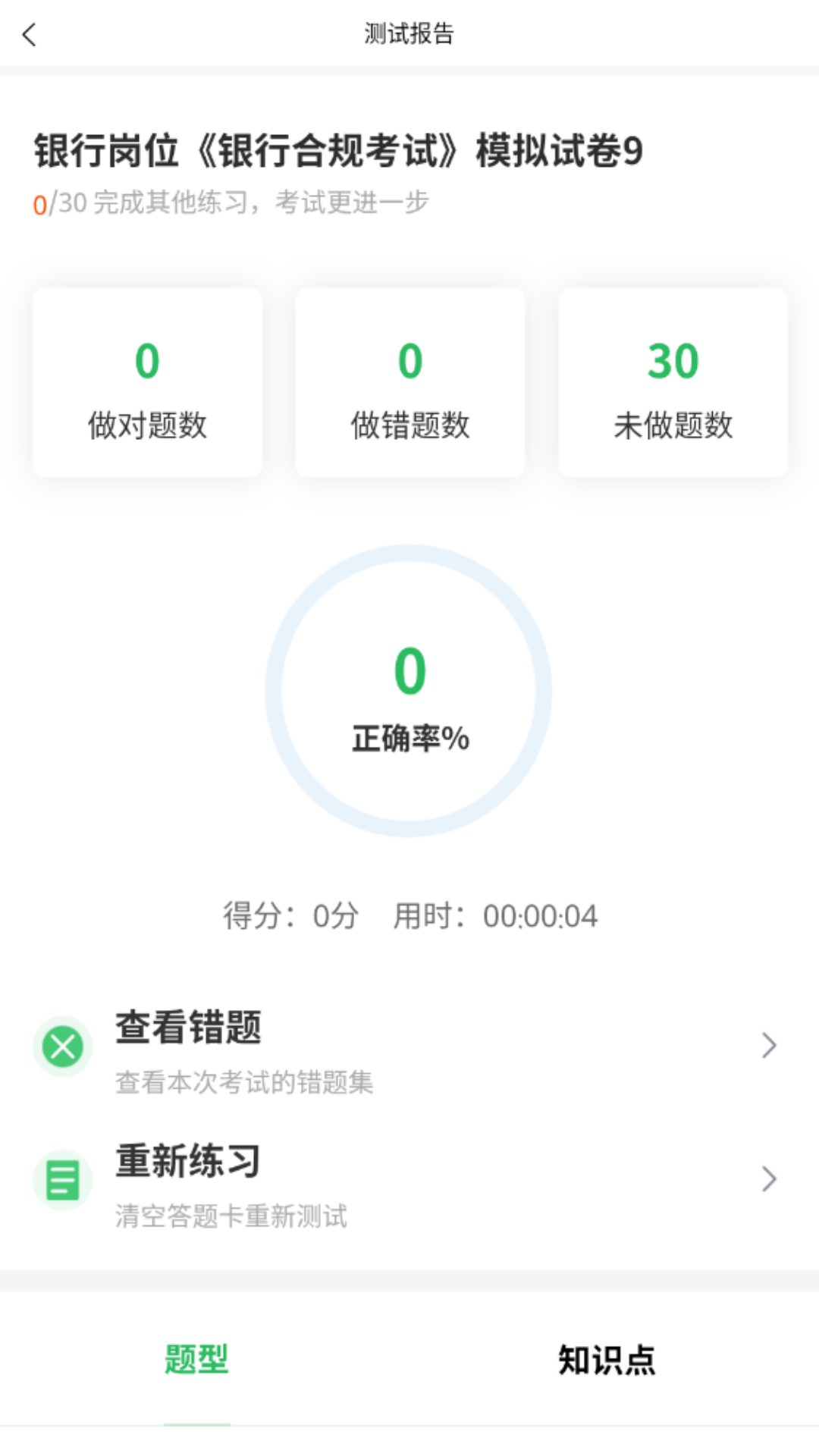Viewport: 819px width, 1456px height.
Task: Tap the 用时 00:00:04 time display
Action: [495, 915]
